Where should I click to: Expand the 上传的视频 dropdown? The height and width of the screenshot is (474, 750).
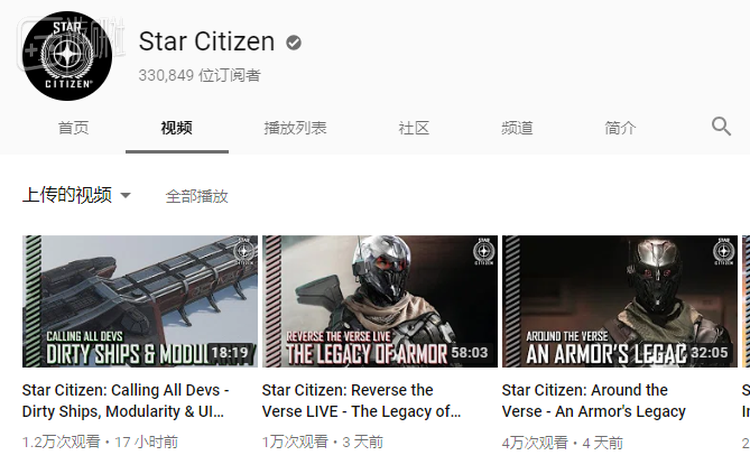pos(77,196)
